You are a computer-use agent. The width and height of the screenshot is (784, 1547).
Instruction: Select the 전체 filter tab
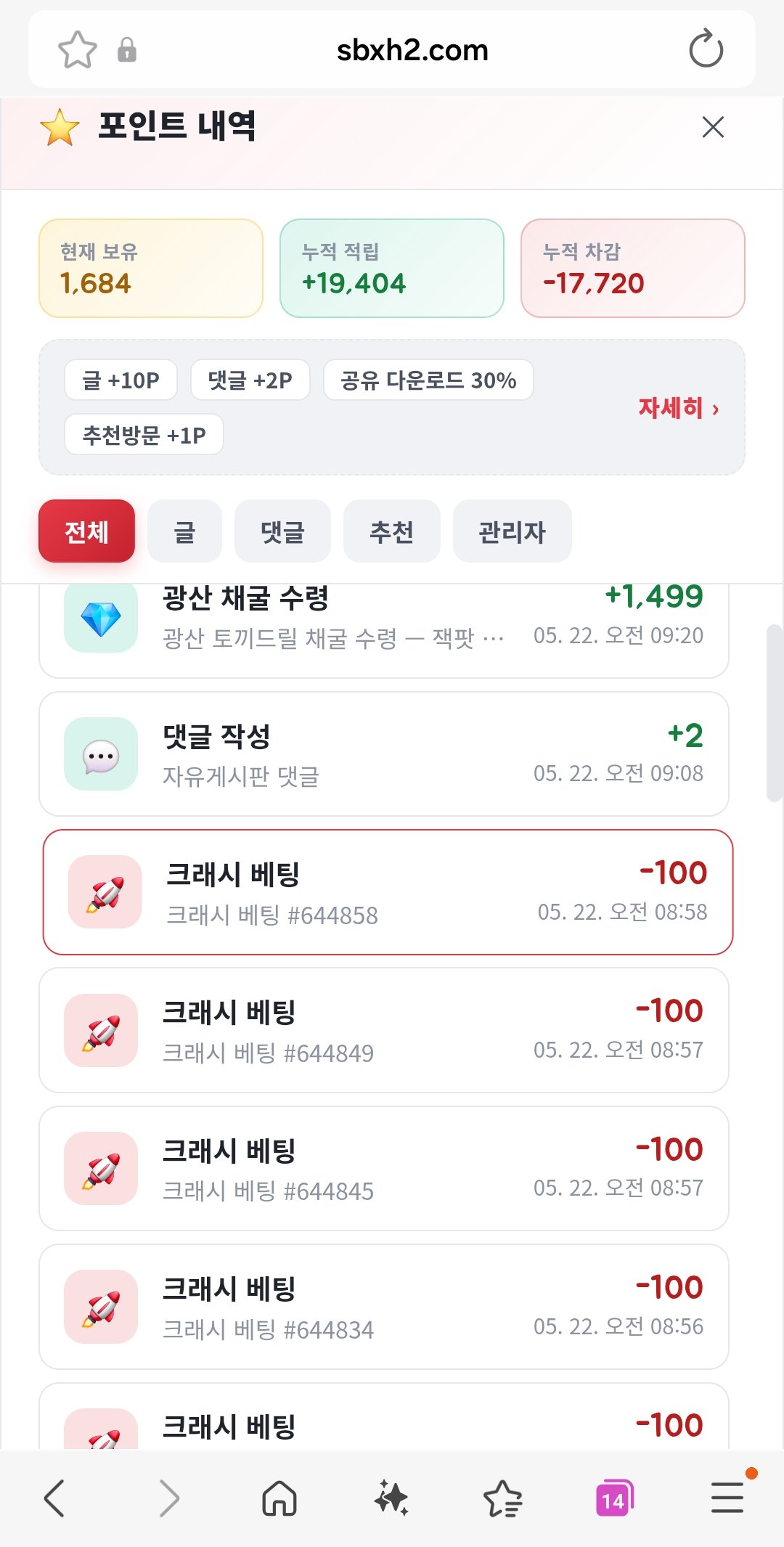[x=86, y=531]
